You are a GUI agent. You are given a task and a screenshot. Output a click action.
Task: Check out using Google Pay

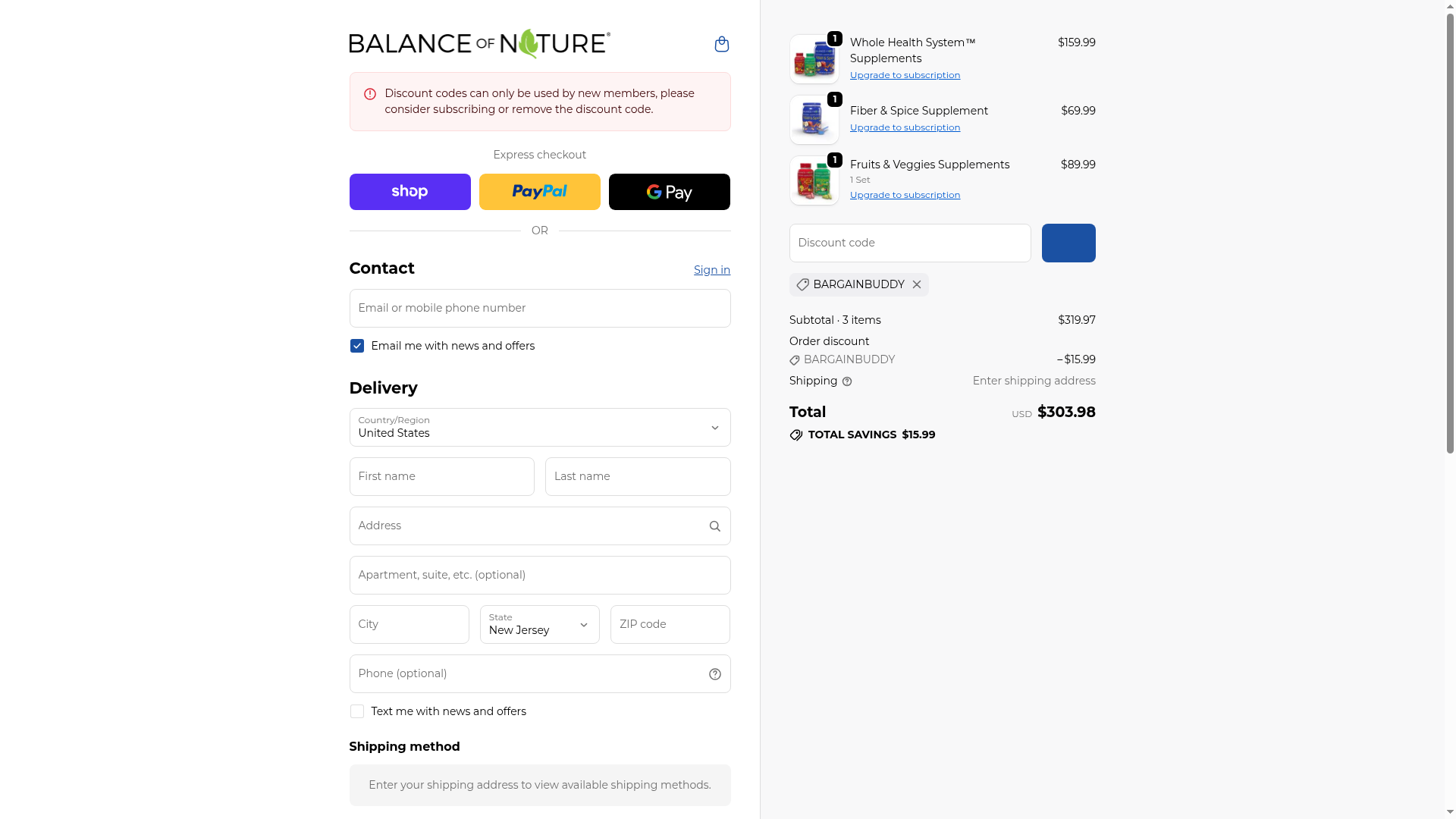click(x=669, y=192)
